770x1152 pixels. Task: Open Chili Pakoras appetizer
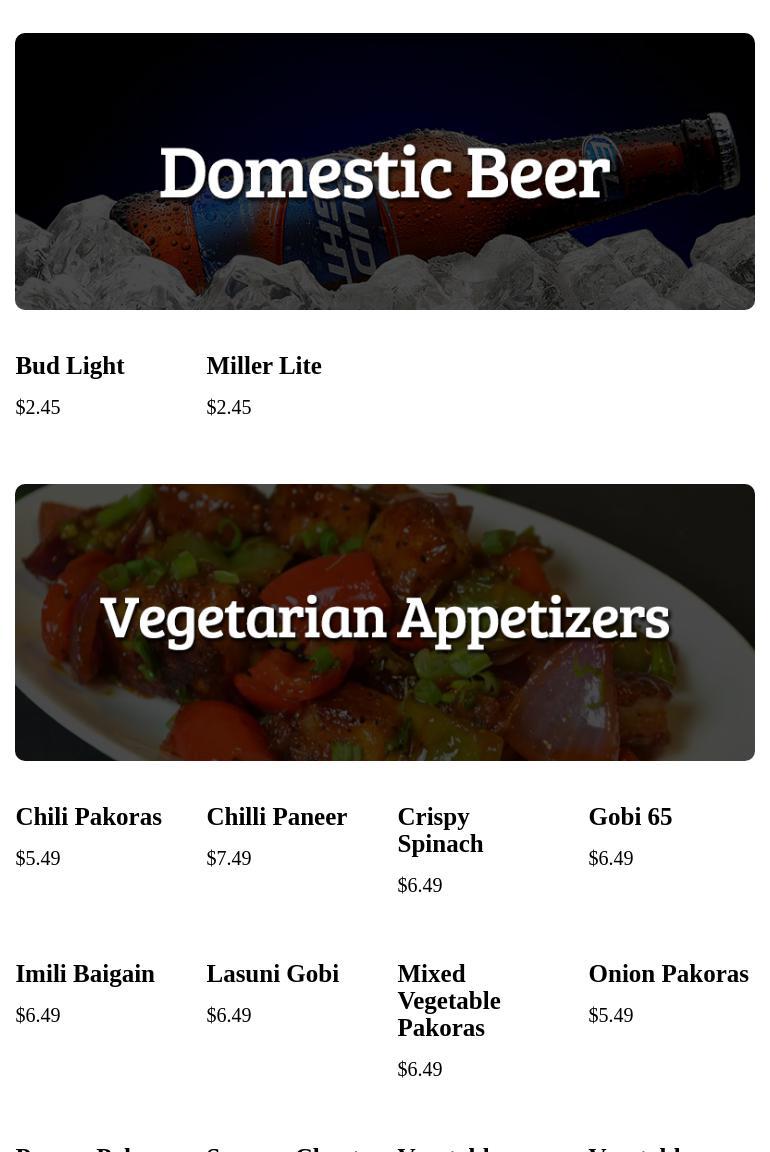click(89, 817)
